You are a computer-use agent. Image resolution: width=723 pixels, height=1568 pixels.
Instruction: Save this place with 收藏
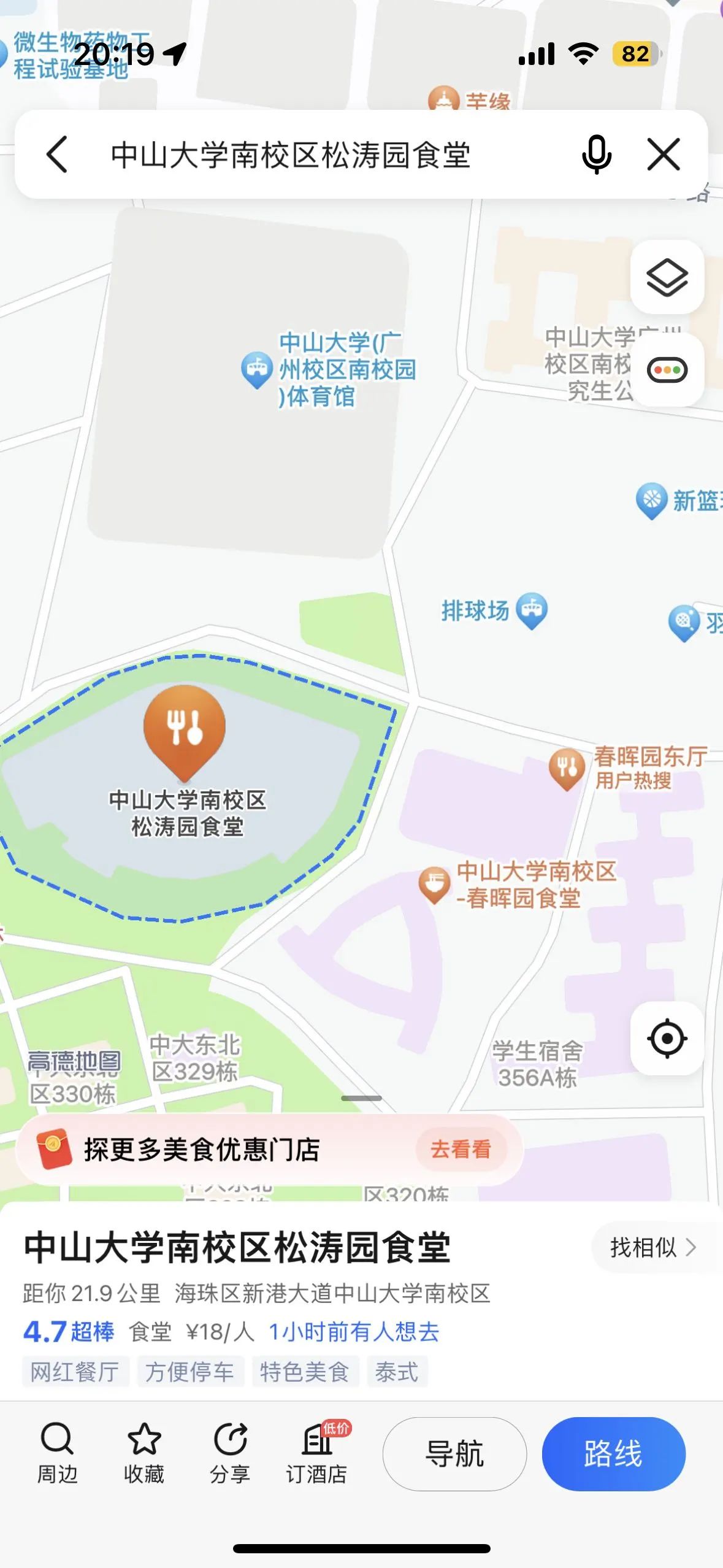pos(143,1453)
